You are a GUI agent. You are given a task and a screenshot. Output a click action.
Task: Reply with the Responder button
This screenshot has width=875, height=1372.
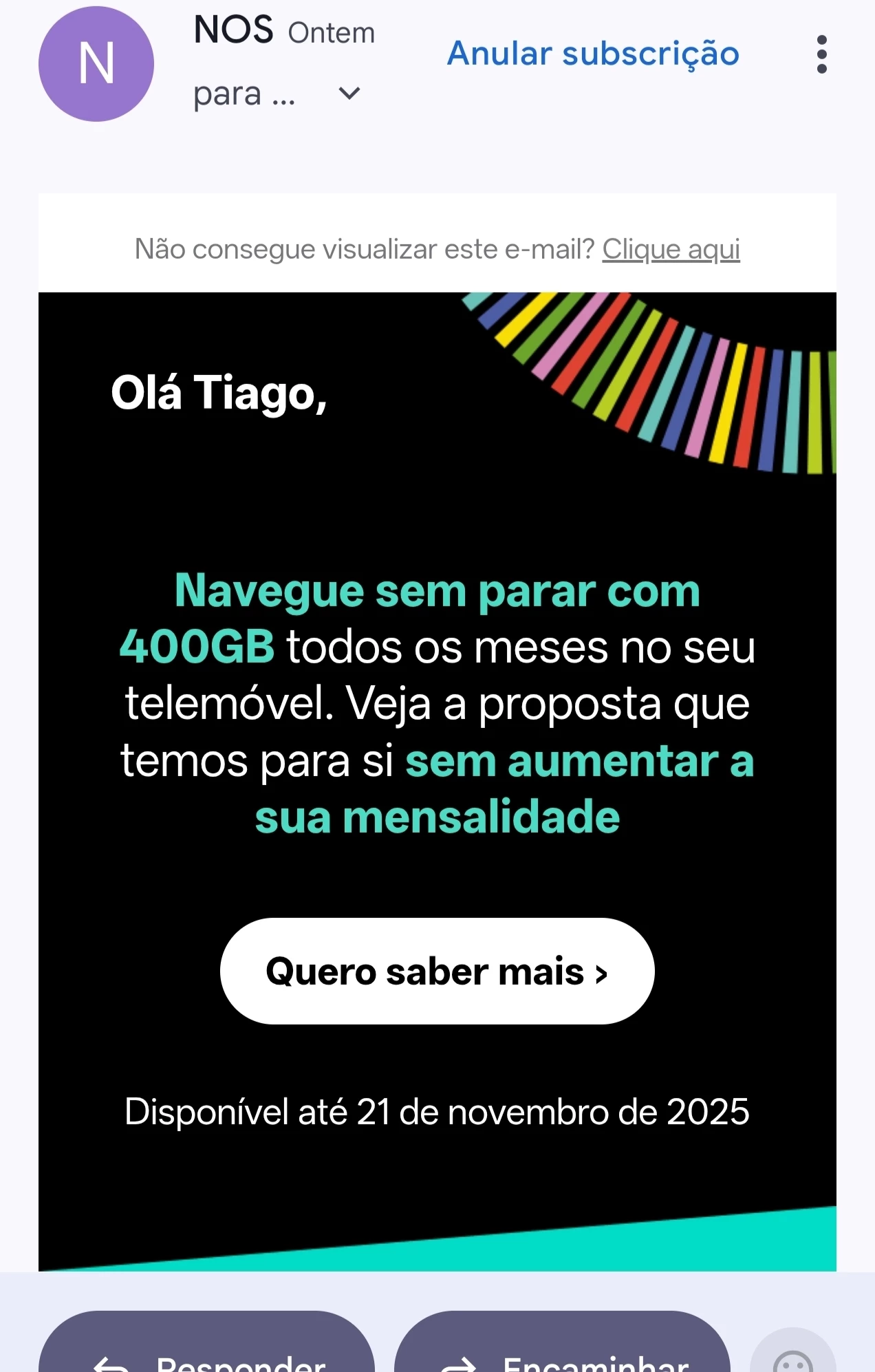(x=206, y=1349)
